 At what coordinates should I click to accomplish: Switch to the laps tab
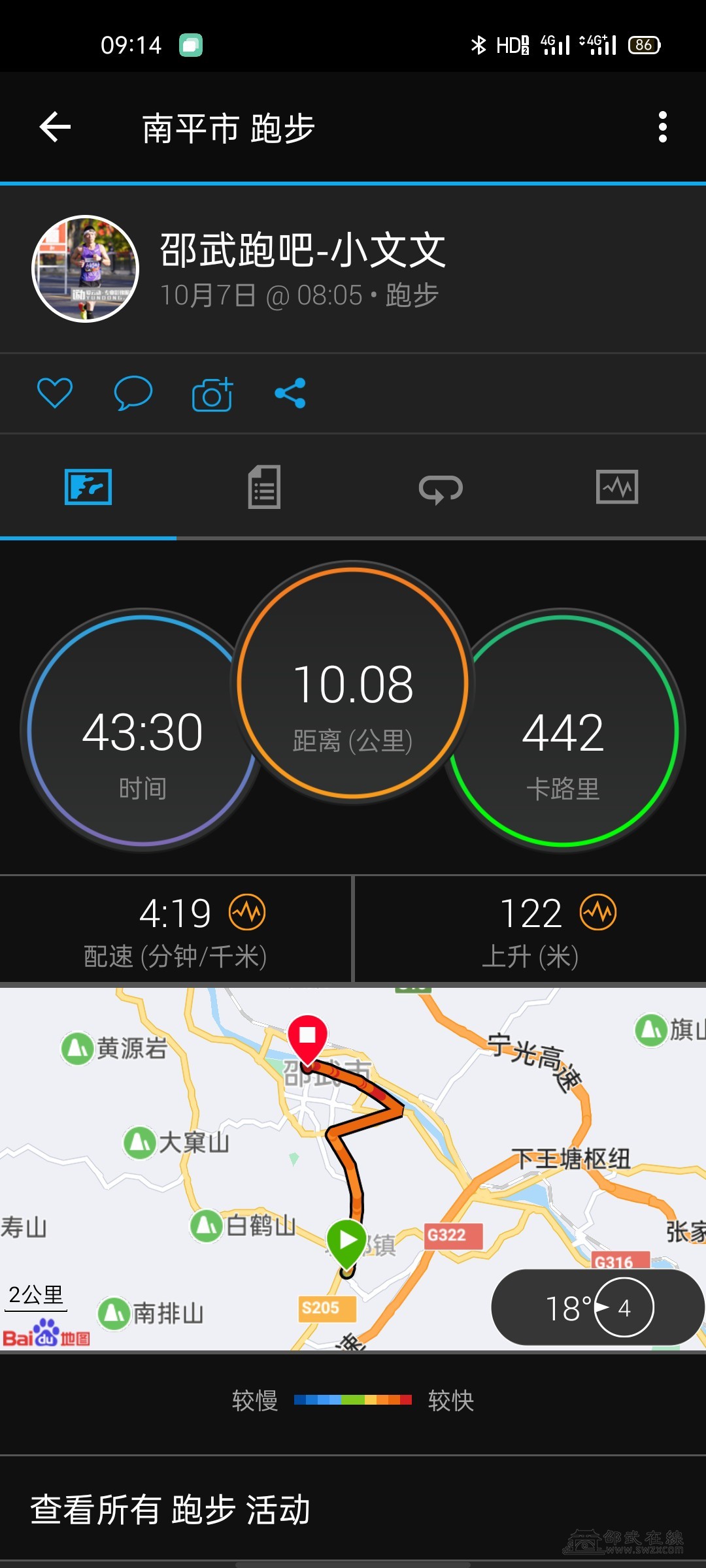point(441,488)
